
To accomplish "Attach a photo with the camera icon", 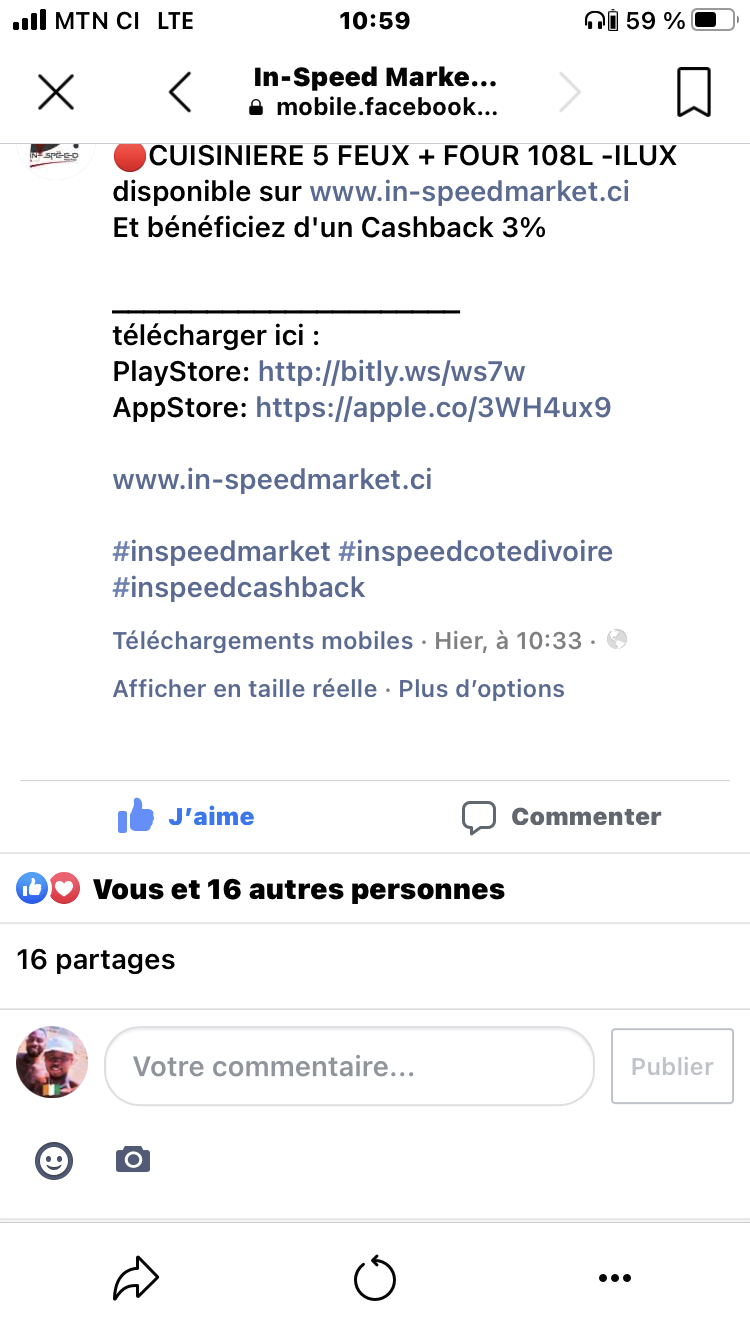I will click(x=132, y=1160).
